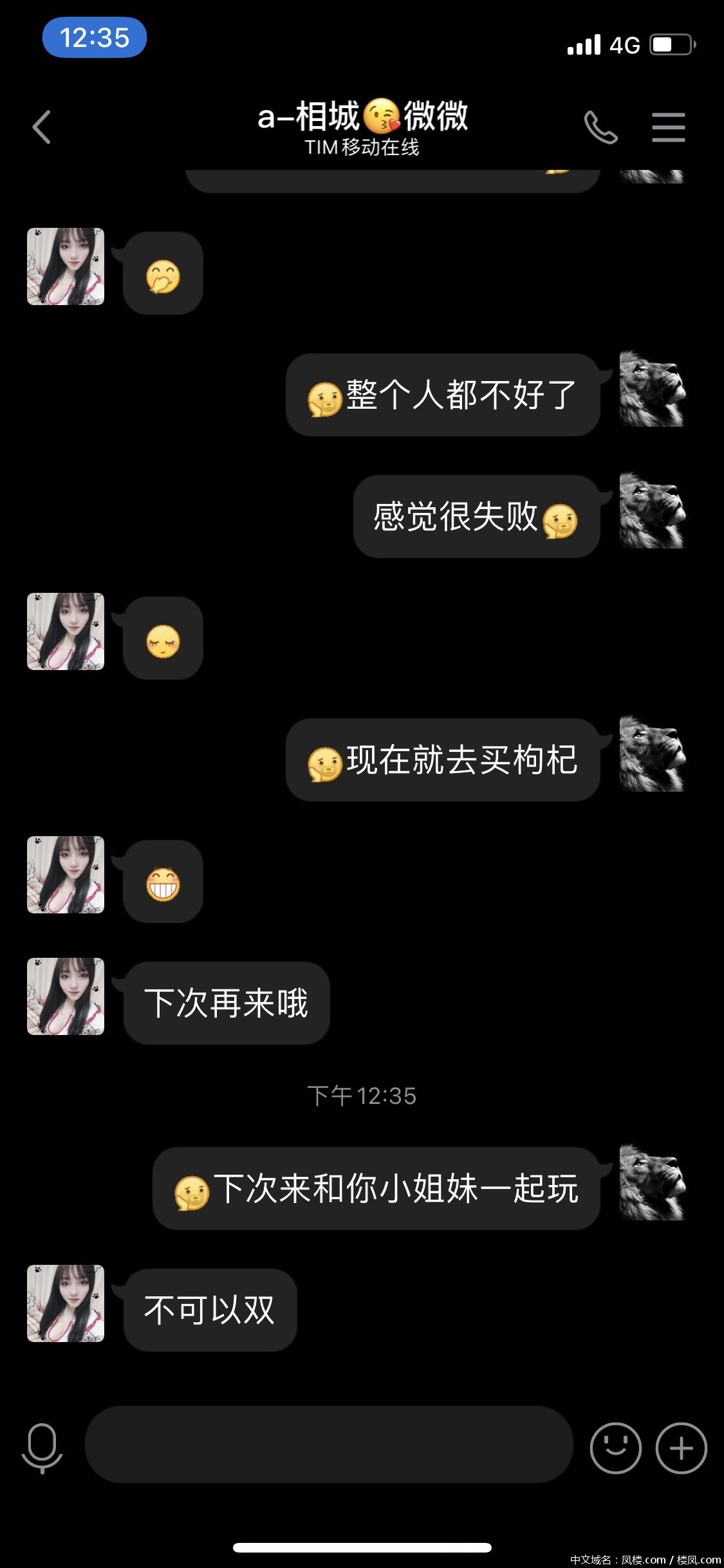This screenshot has height=1568, width=724.
Task: Tap the message input field
Action: pos(328,1444)
